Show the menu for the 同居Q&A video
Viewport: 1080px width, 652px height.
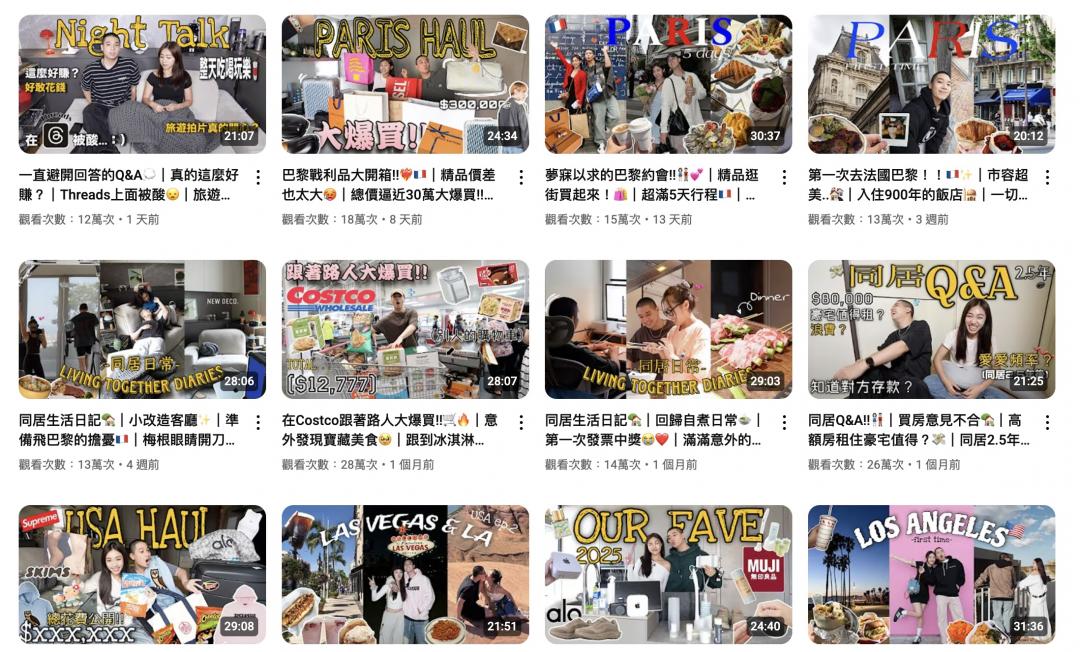1047,423
